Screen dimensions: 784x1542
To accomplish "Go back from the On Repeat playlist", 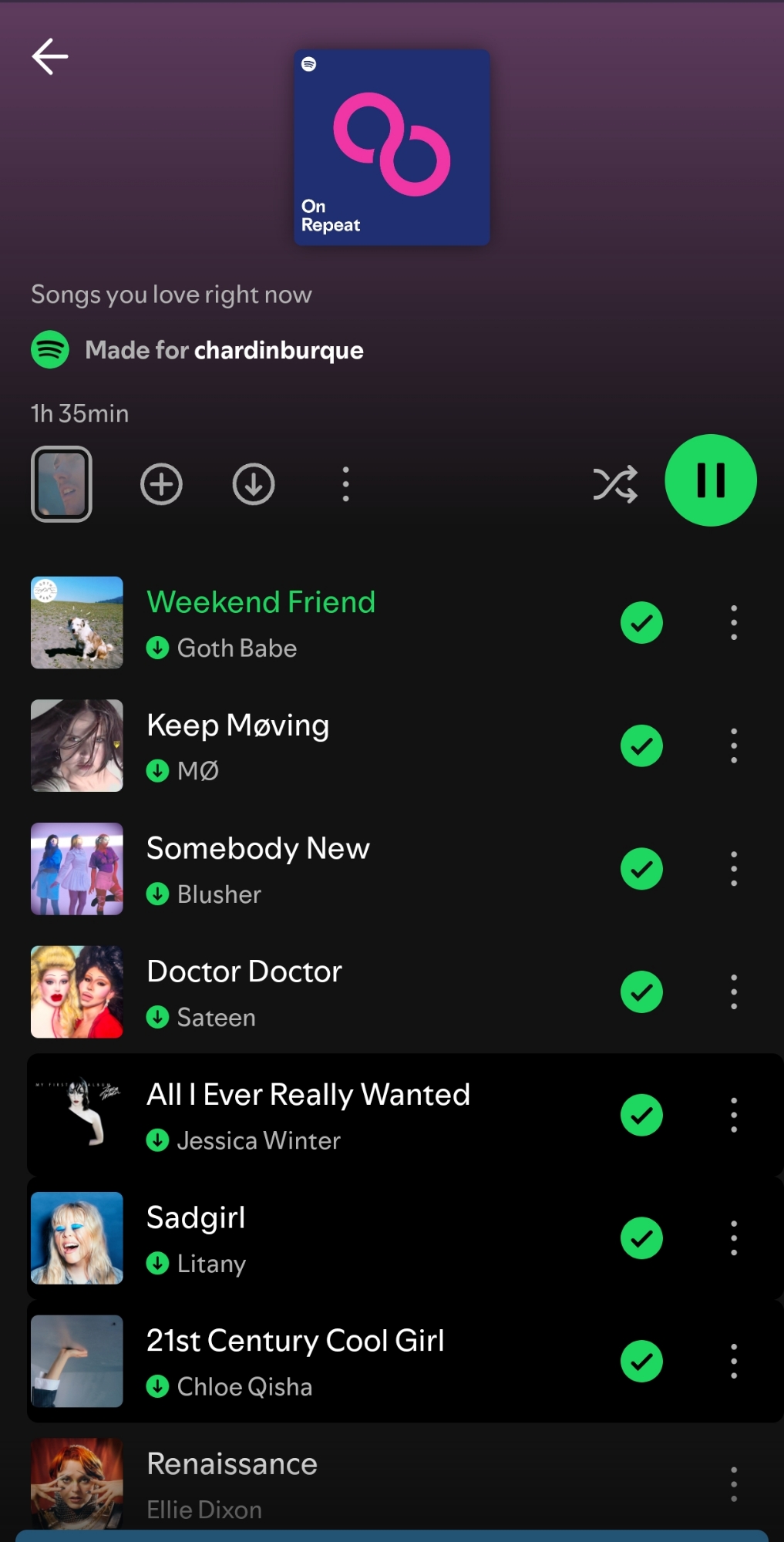I will click(x=50, y=57).
